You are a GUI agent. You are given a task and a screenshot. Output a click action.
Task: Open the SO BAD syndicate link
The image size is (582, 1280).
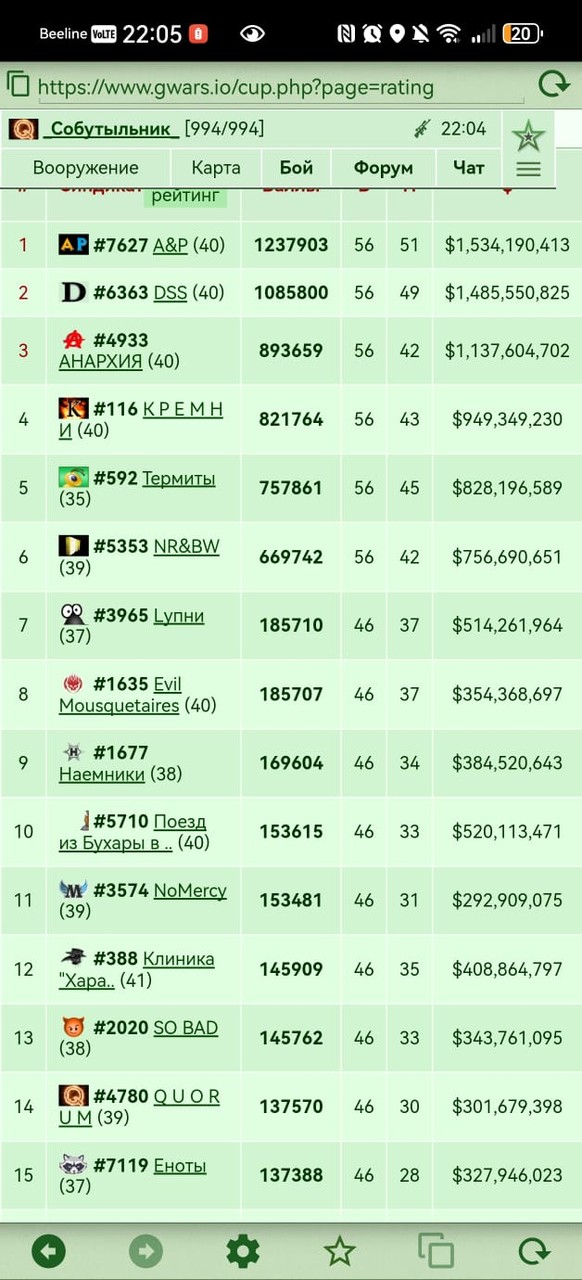click(x=185, y=1027)
